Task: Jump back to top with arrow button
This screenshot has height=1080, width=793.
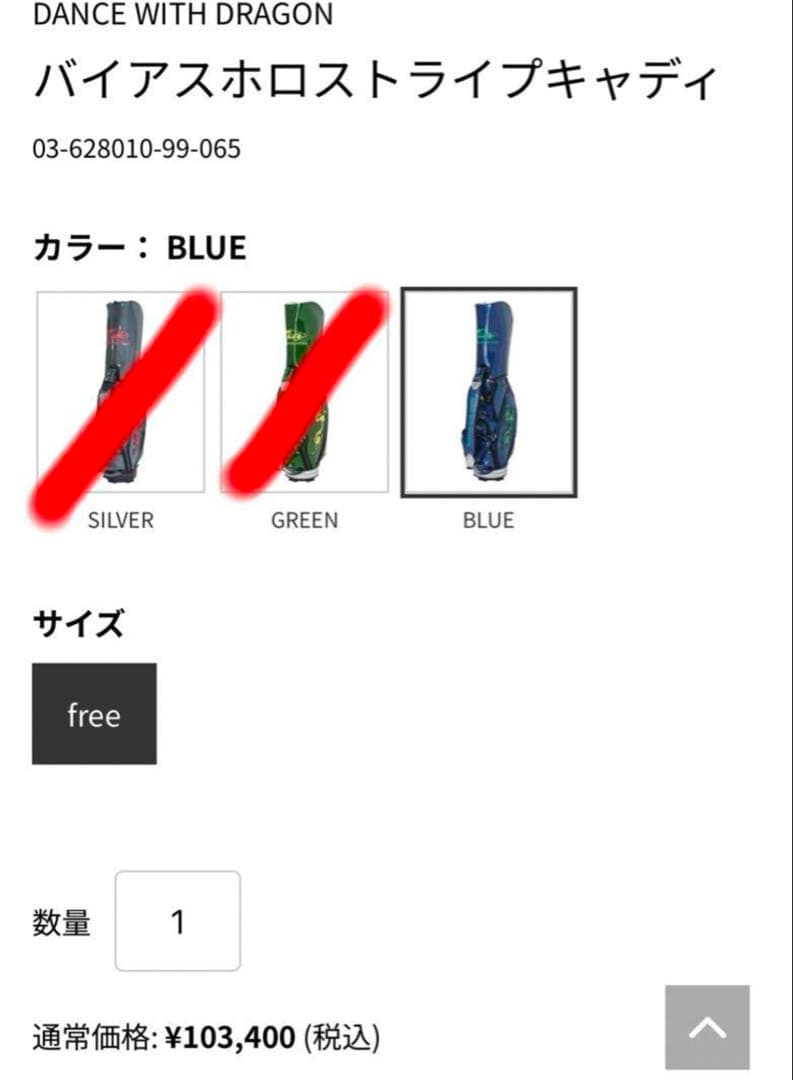Action: pyautogui.click(x=707, y=1027)
